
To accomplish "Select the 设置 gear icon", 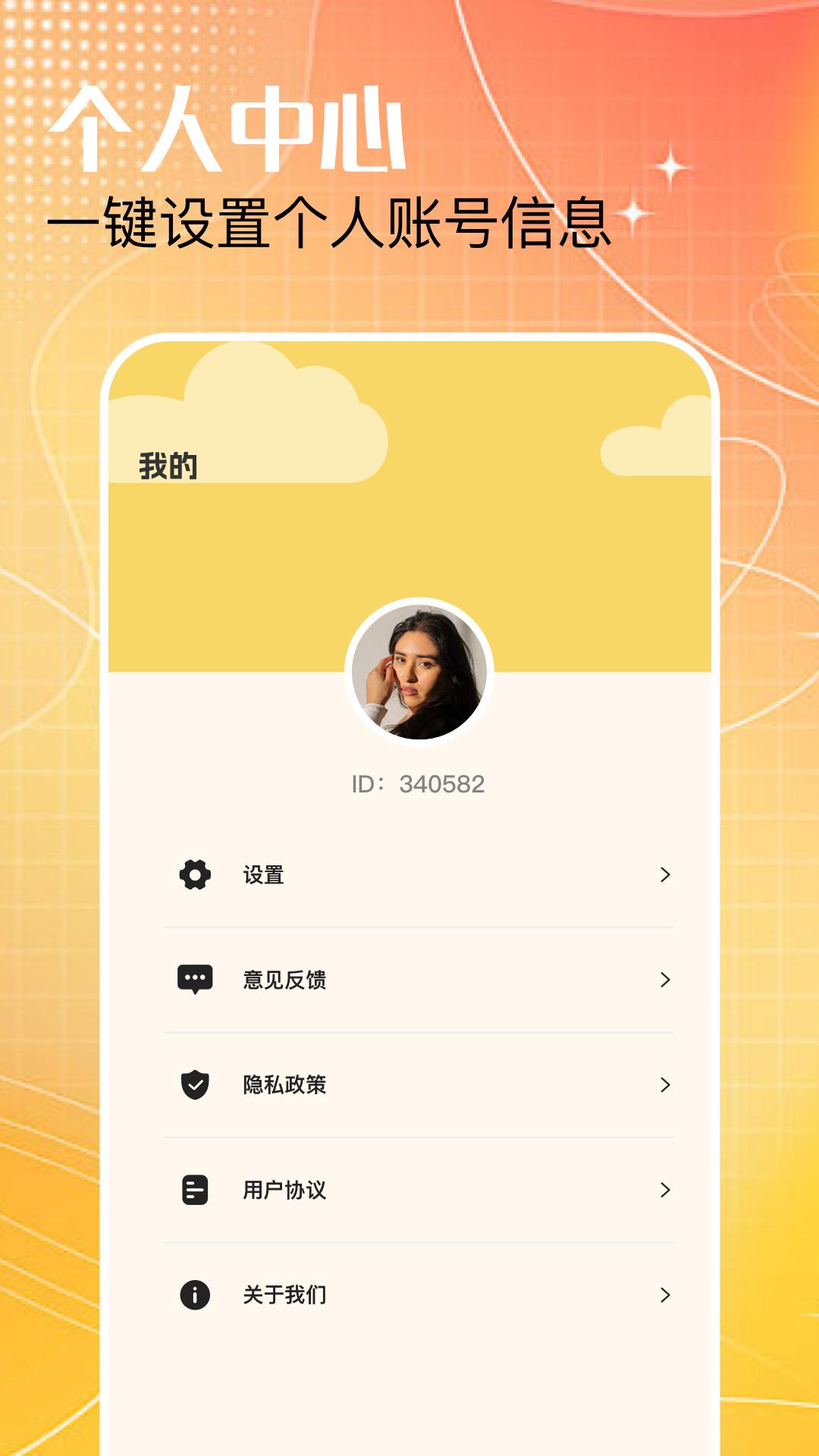I will pos(194,874).
